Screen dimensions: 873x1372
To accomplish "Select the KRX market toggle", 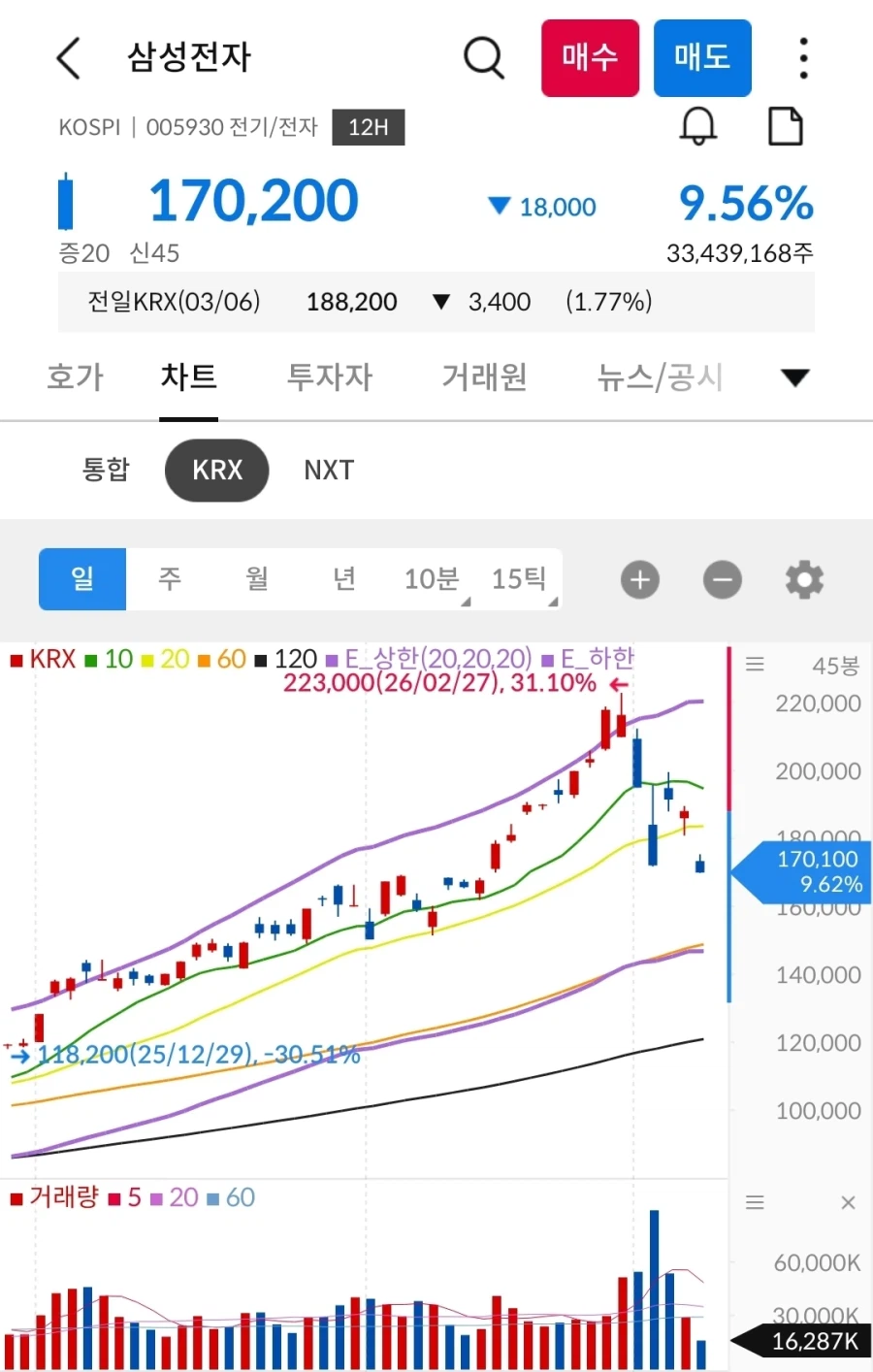I will tap(216, 471).
